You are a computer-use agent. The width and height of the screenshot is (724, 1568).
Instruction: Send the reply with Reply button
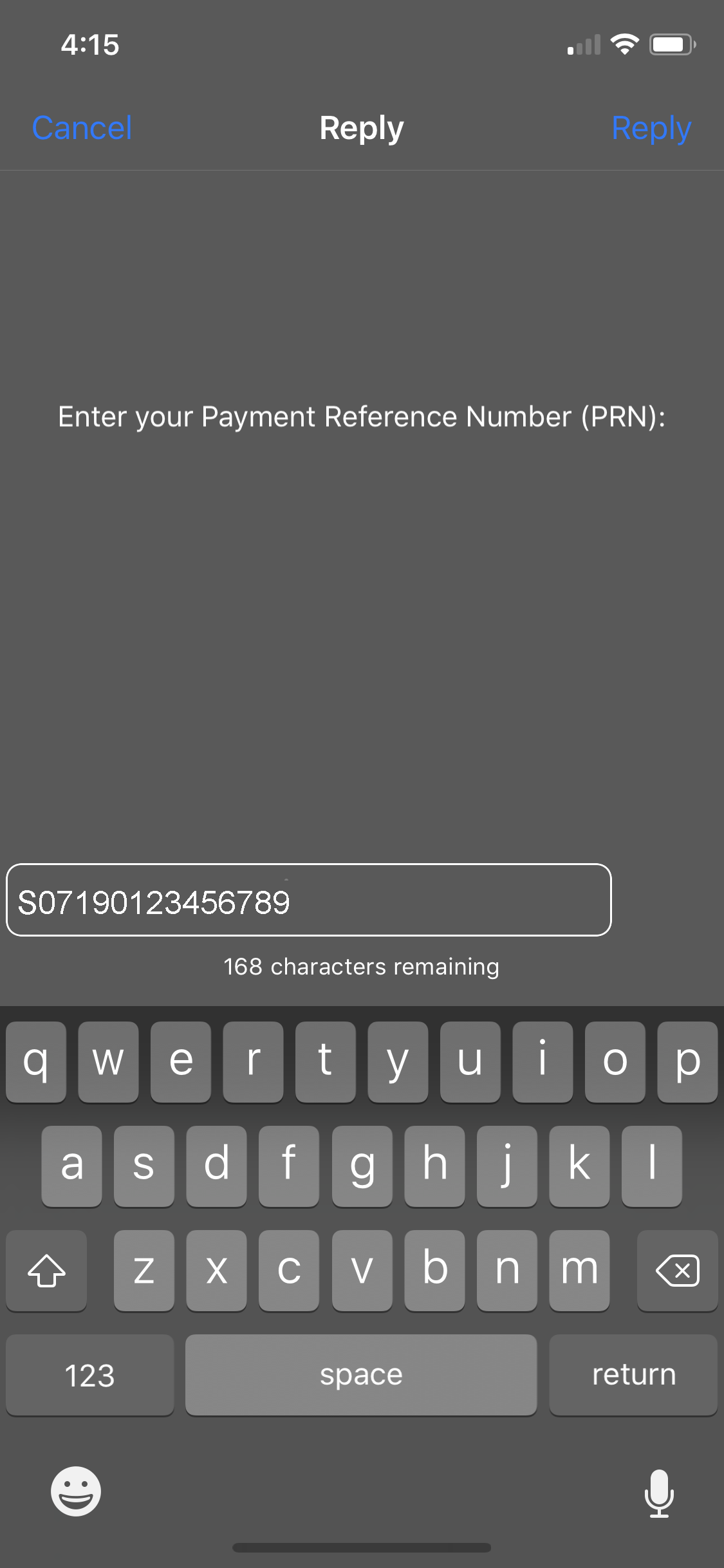(x=651, y=127)
